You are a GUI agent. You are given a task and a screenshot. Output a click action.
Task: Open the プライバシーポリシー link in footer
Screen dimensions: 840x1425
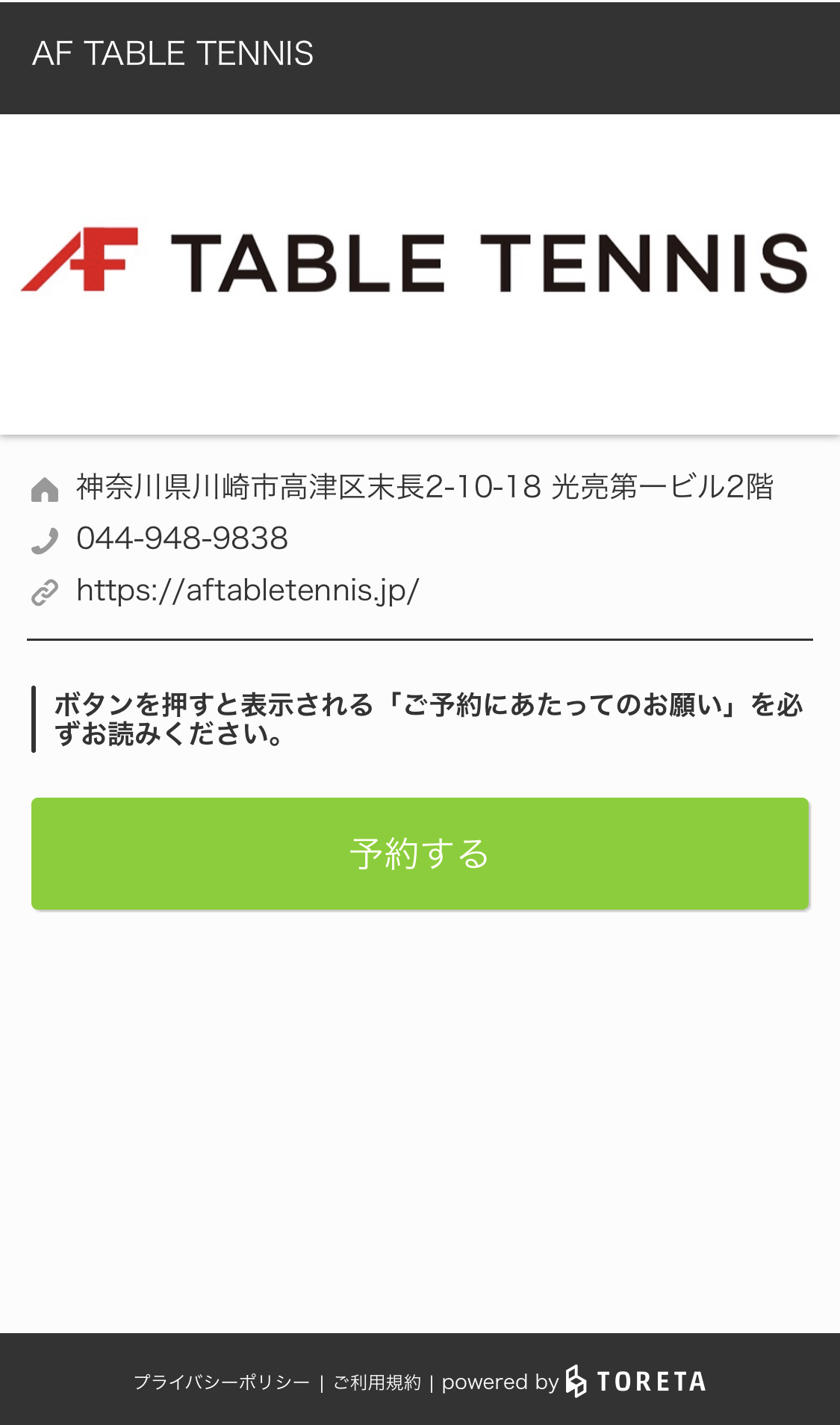point(222,1382)
